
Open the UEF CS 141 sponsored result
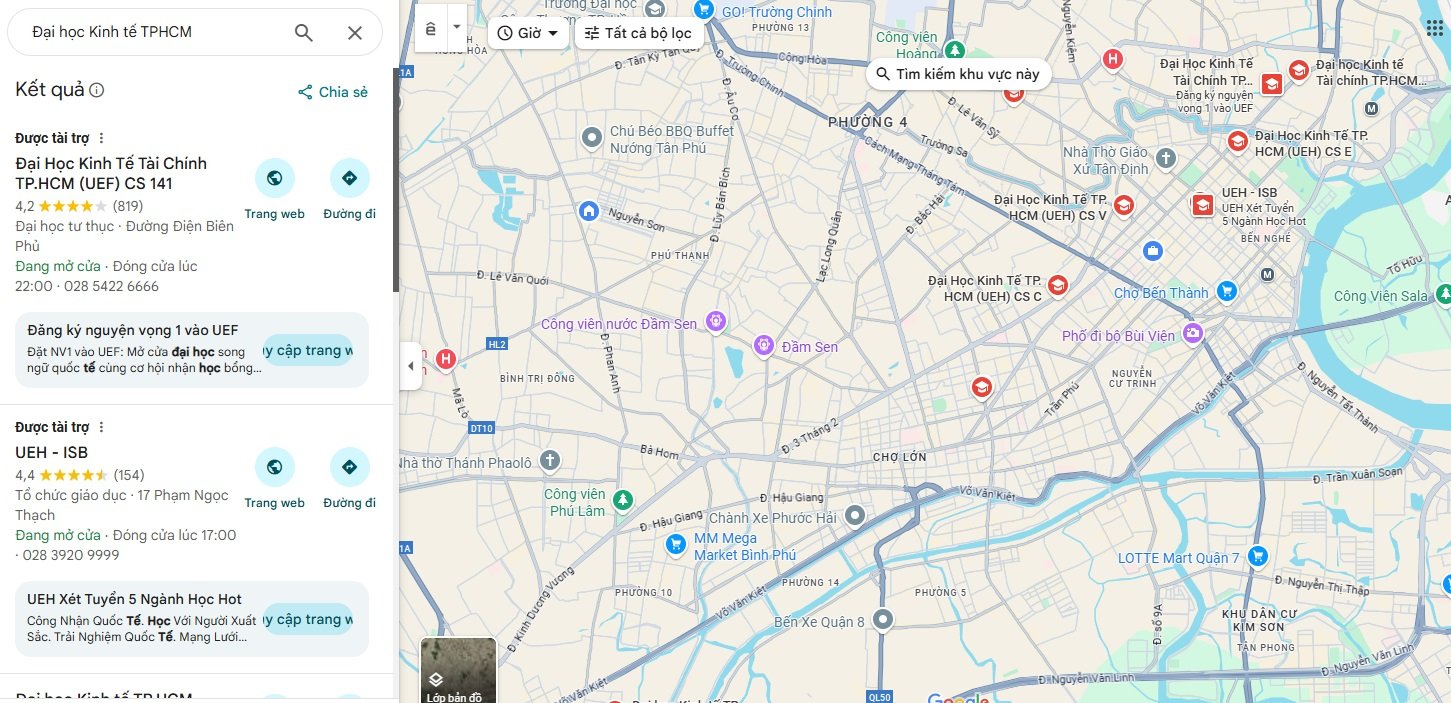111,173
